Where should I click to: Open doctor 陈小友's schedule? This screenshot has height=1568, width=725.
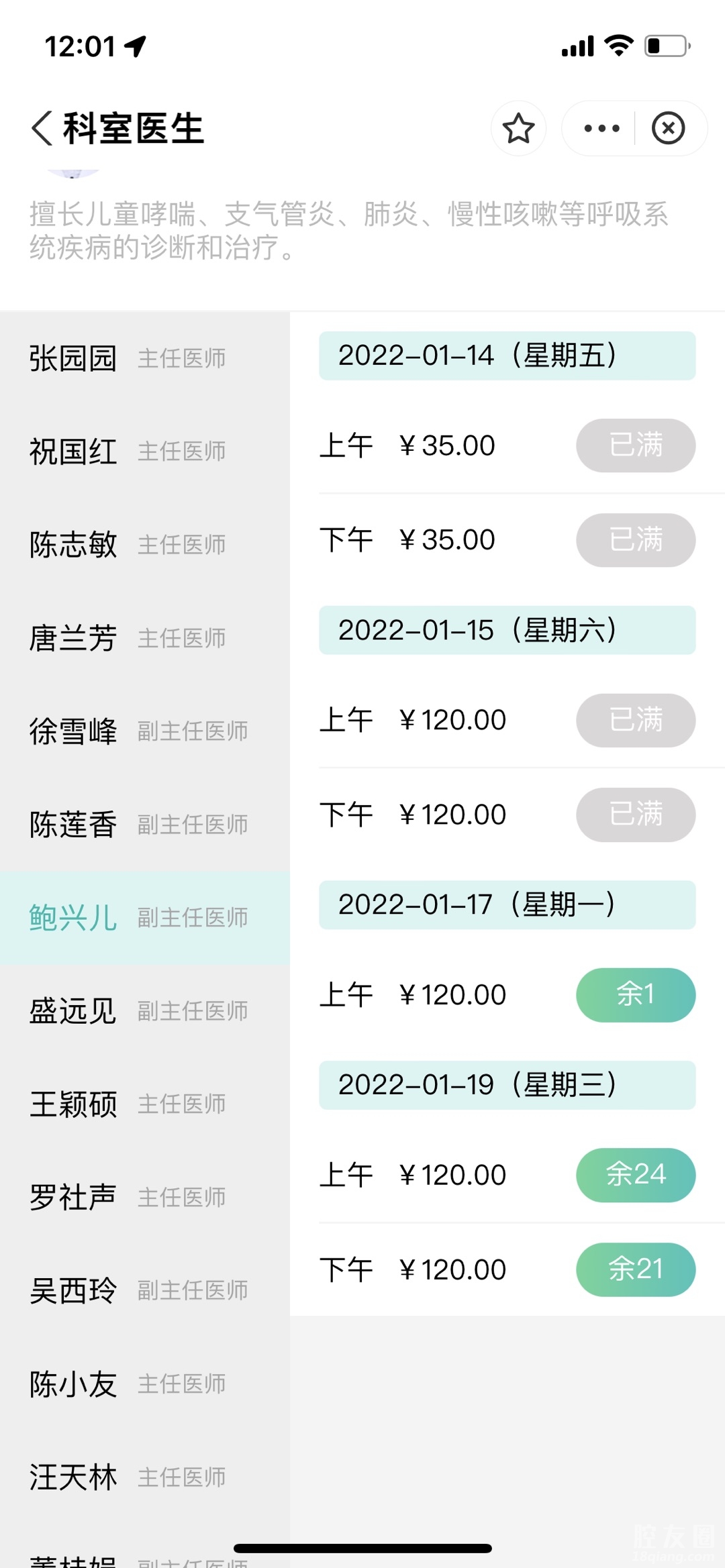(128, 1384)
